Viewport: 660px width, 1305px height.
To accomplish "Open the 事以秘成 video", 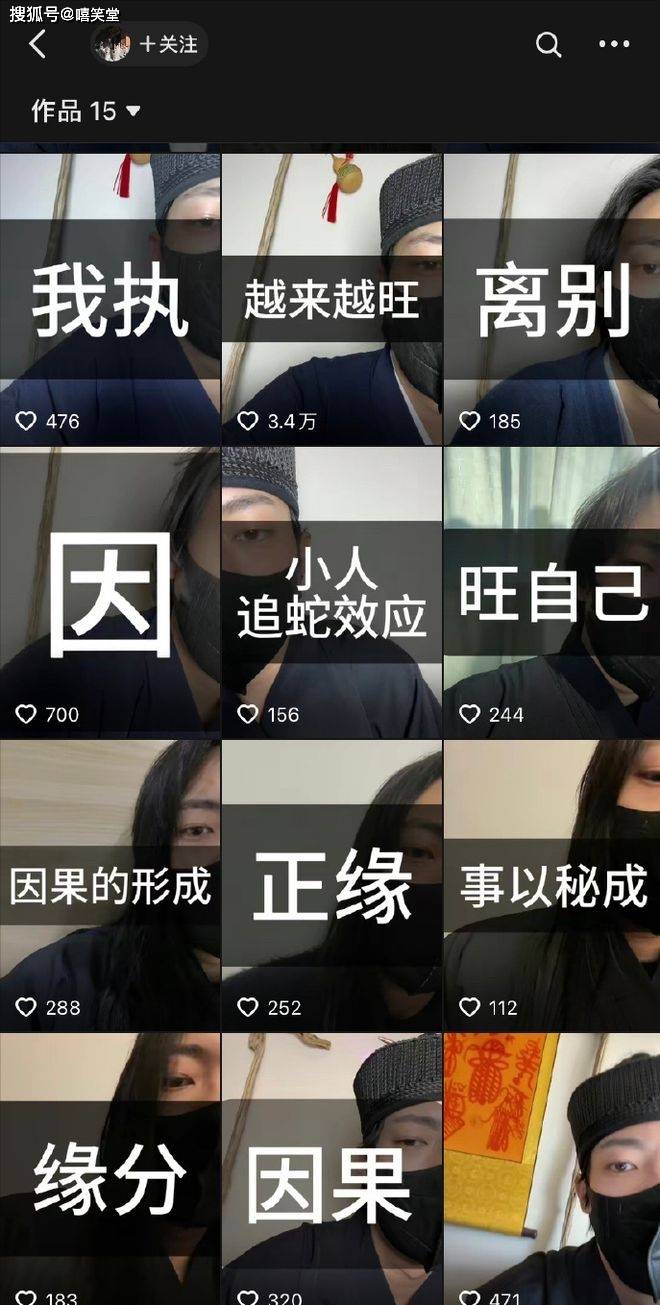I will click(x=552, y=886).
